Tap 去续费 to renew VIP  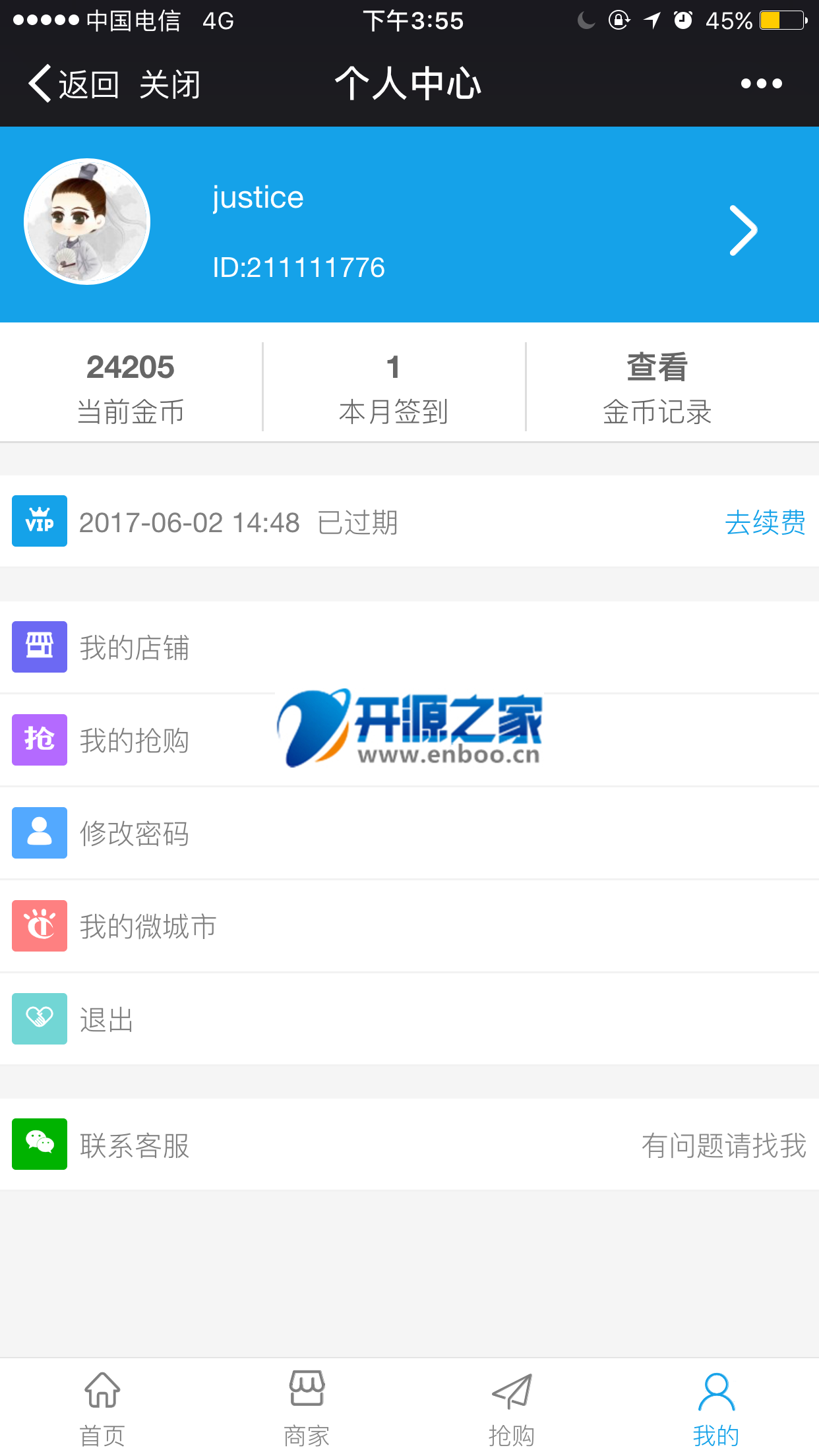(765, 523)
